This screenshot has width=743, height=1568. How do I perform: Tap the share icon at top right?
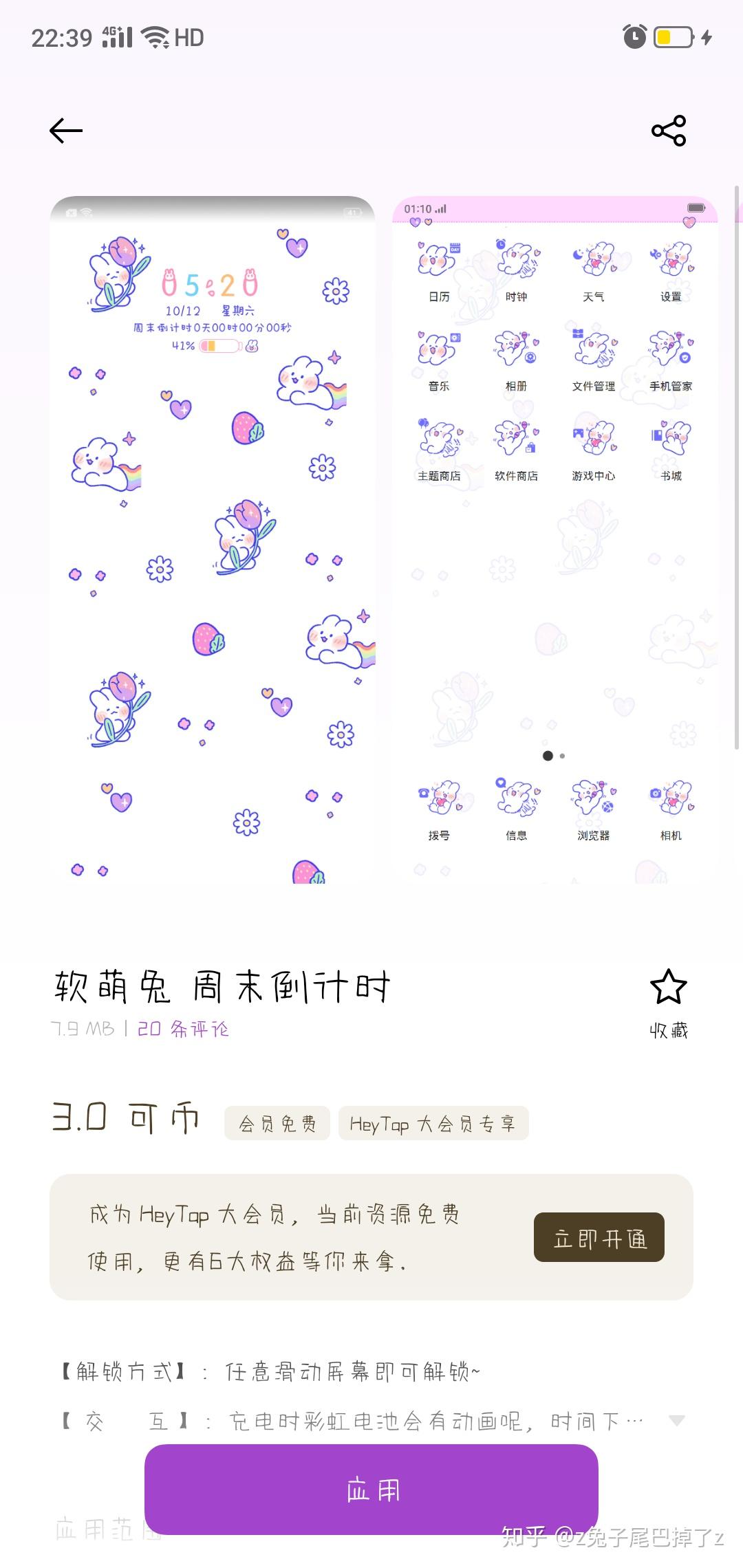point(667,131)
